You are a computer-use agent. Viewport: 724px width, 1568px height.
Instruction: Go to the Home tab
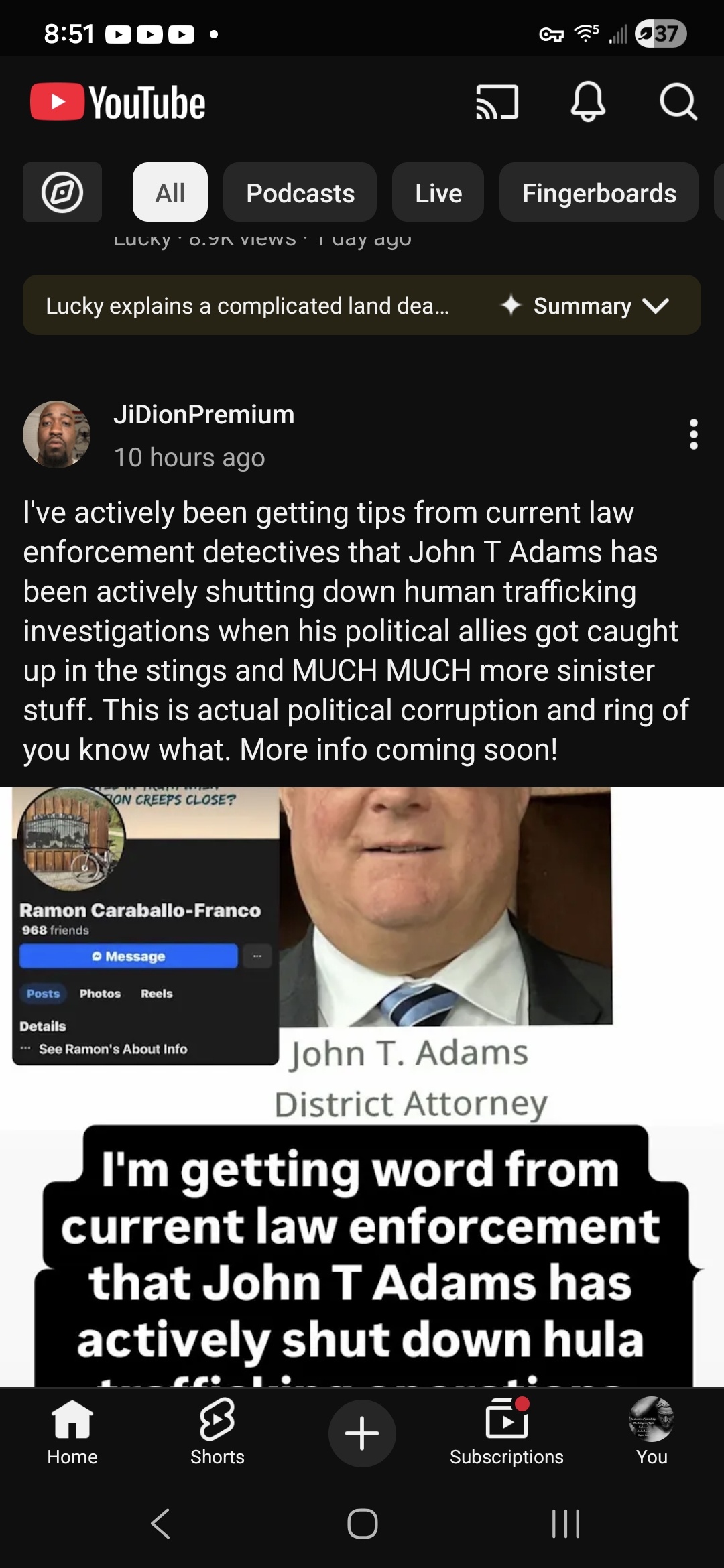click(x=72, y=1433)
